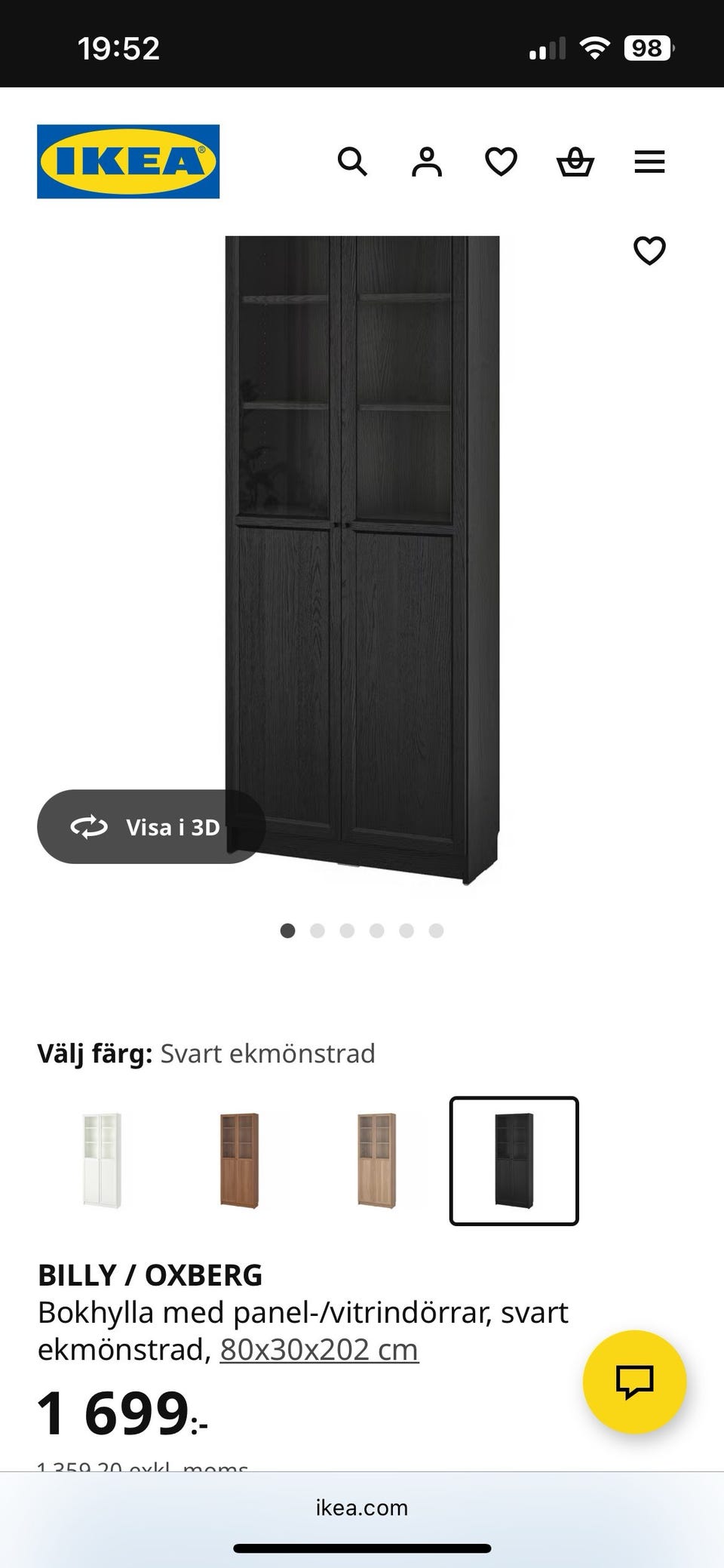724x1568 pixels.
Task: Go to the IKEA home logo
Action: pos(128,161)
